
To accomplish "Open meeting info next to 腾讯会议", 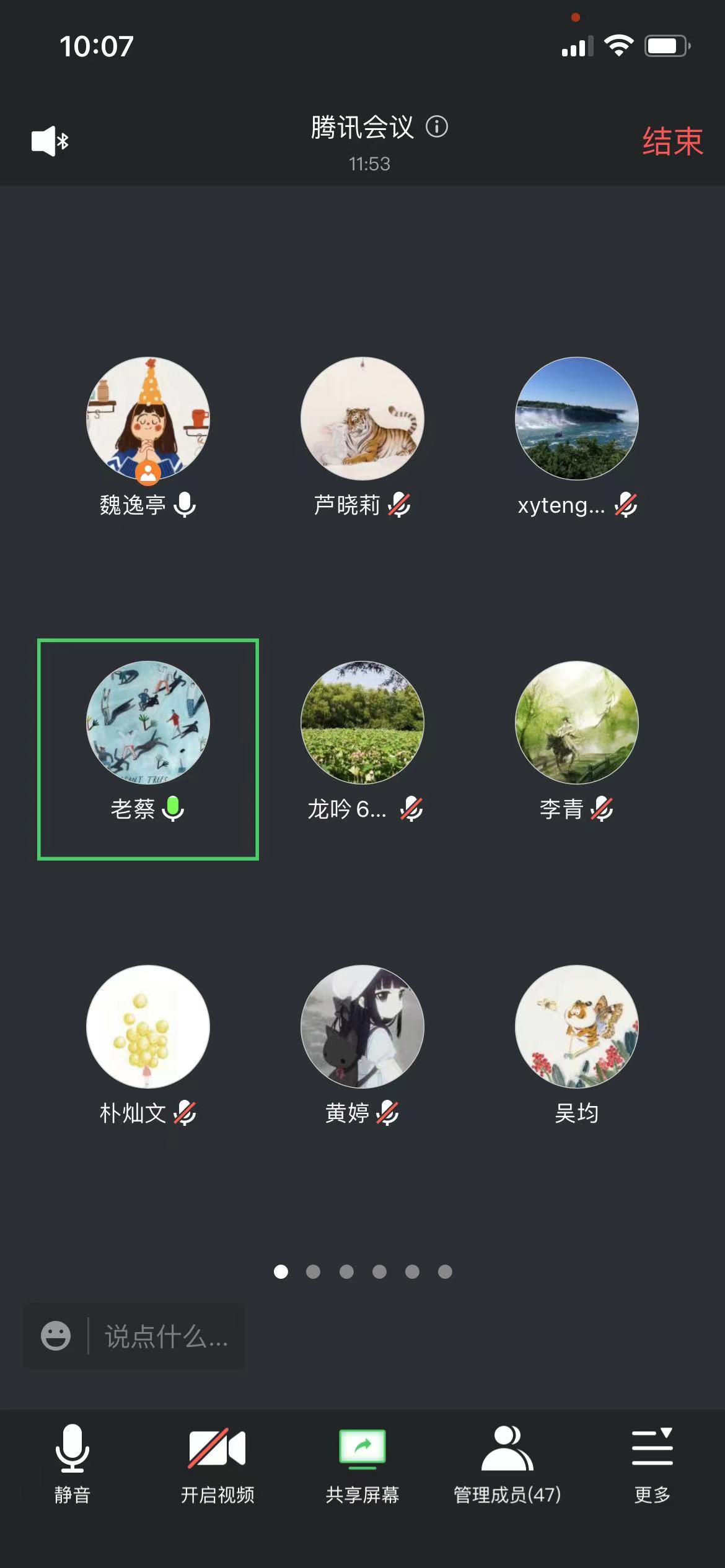I will 437,127.
